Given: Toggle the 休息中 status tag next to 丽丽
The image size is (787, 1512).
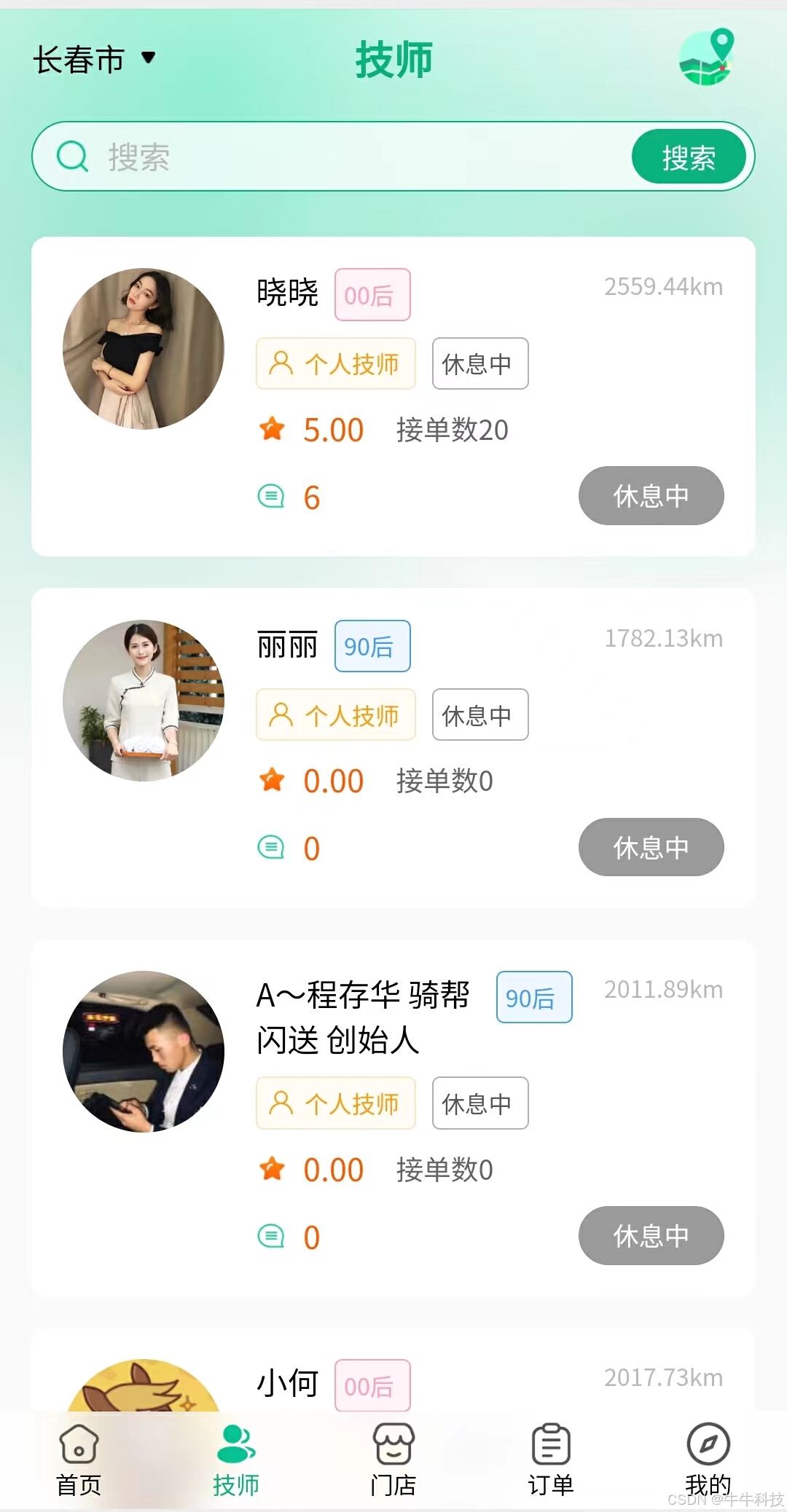Looking at the screenshot, I should coord(479,715).
